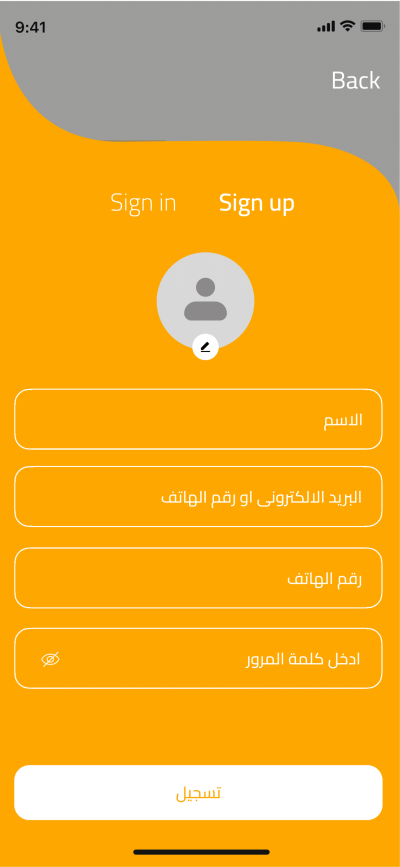Enter the password field (ادخل كلمة المرور)
The width and height of the screenshot is (400, 867).
click(x=198, y=659)
